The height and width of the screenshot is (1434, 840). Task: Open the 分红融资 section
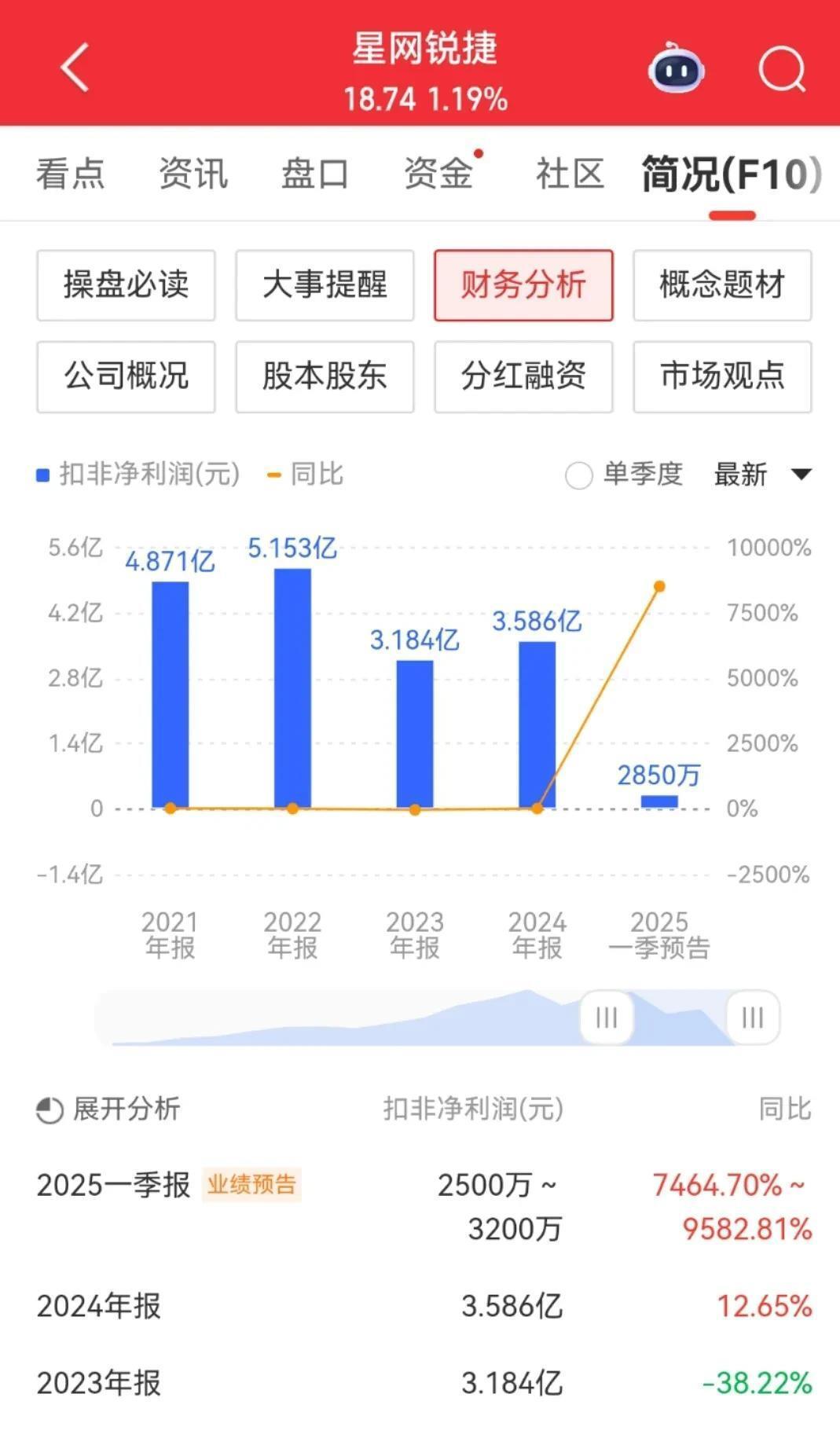(523, 376)
